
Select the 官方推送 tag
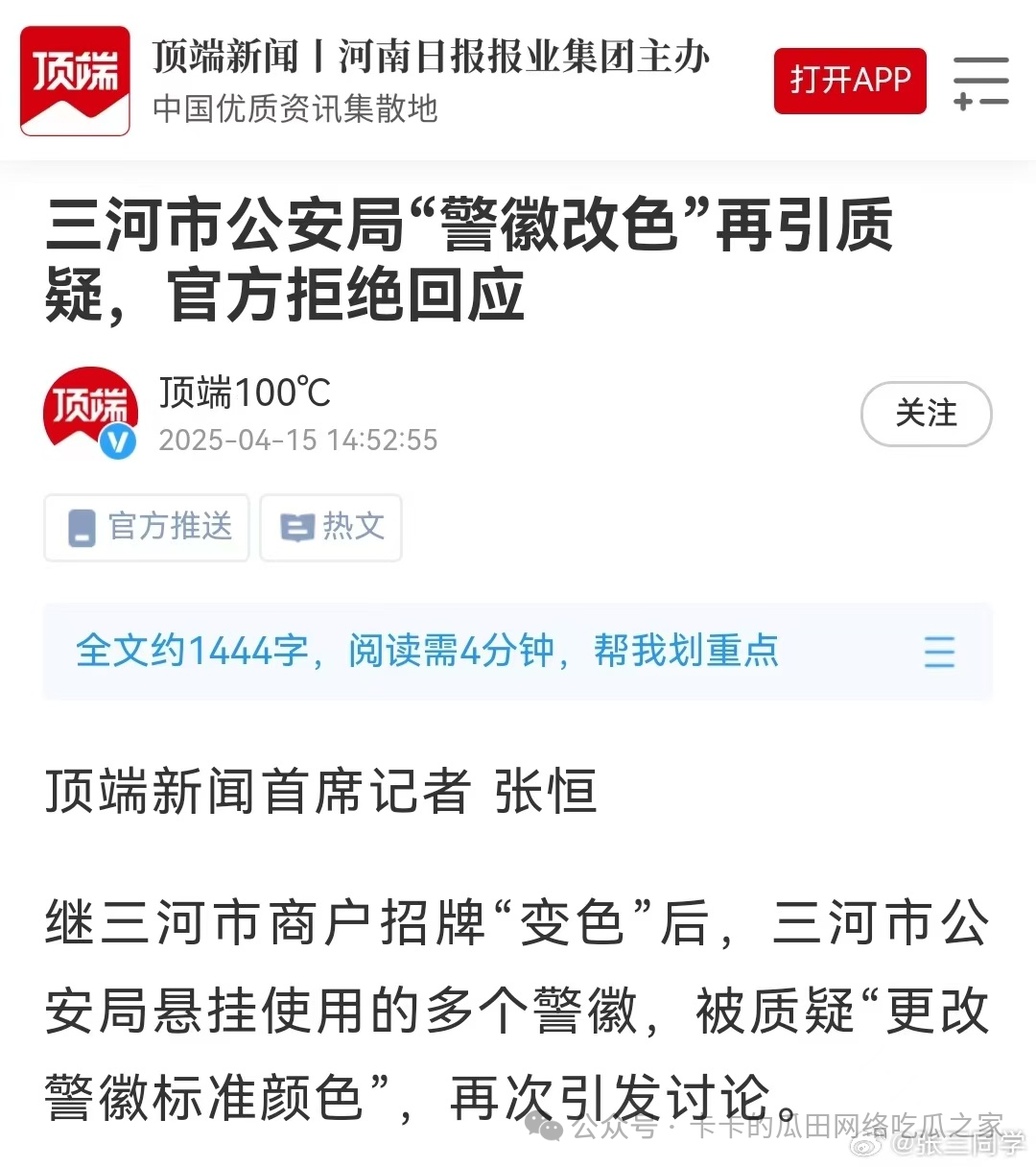point(147,527)
